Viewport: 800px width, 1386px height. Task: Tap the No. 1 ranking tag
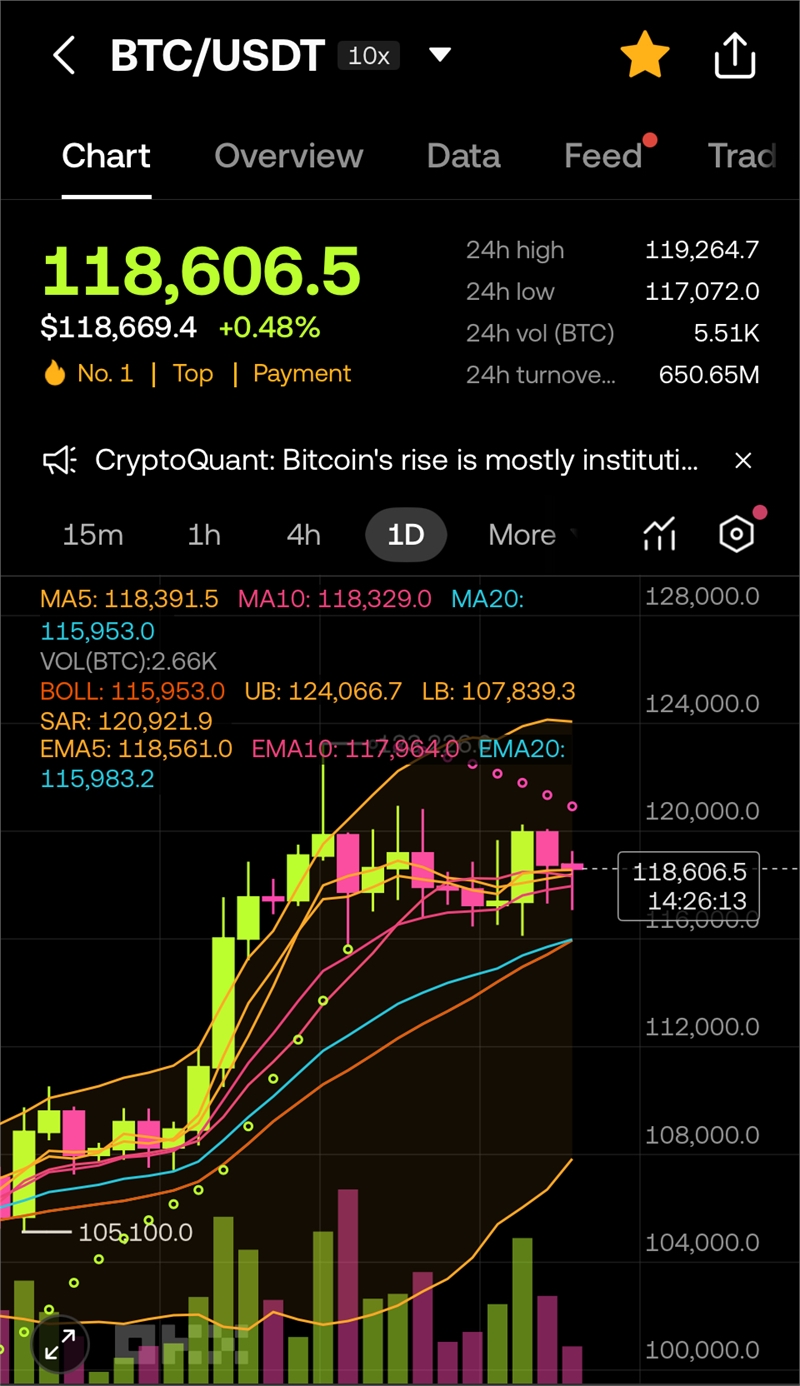click(x=88, y=374)
